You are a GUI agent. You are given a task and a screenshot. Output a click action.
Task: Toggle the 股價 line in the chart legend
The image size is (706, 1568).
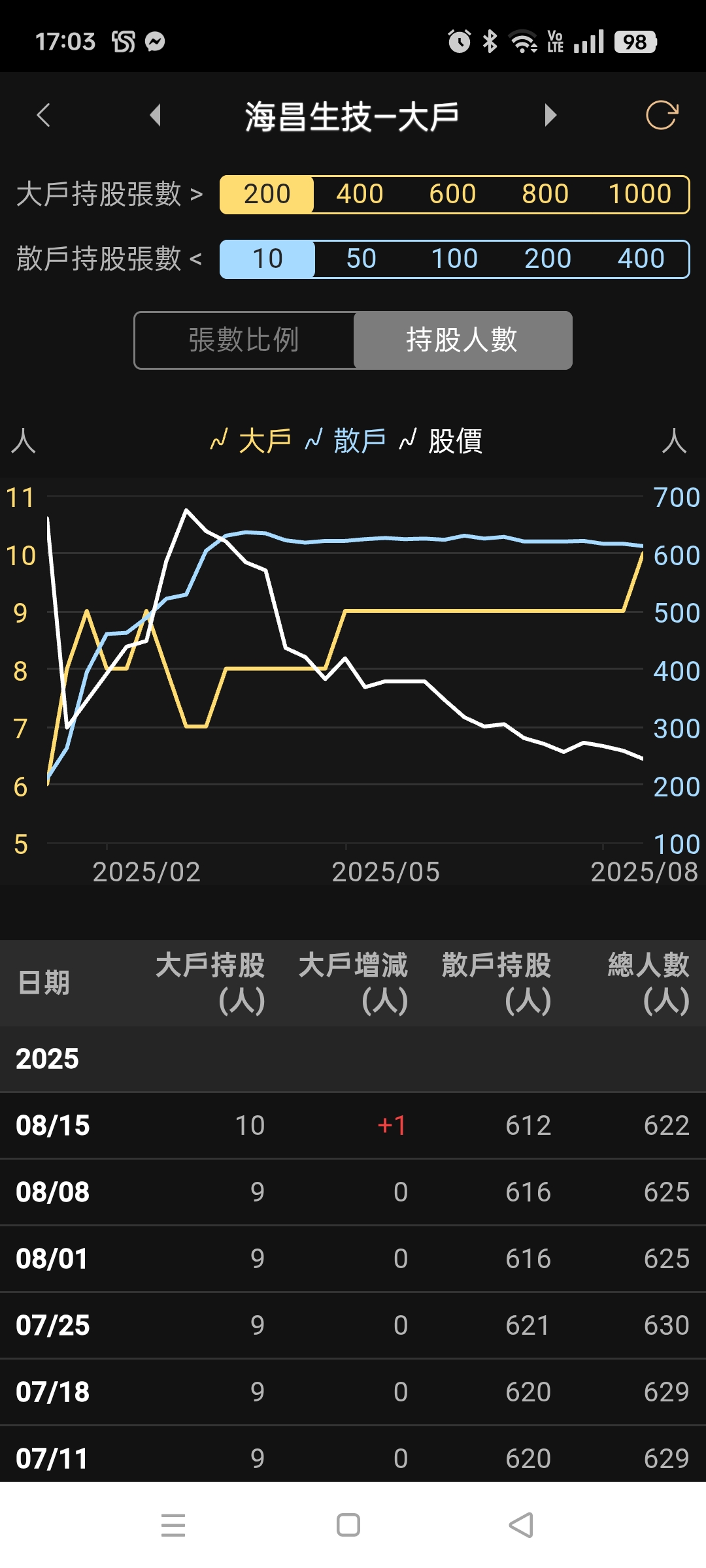[x=441, y=441]
